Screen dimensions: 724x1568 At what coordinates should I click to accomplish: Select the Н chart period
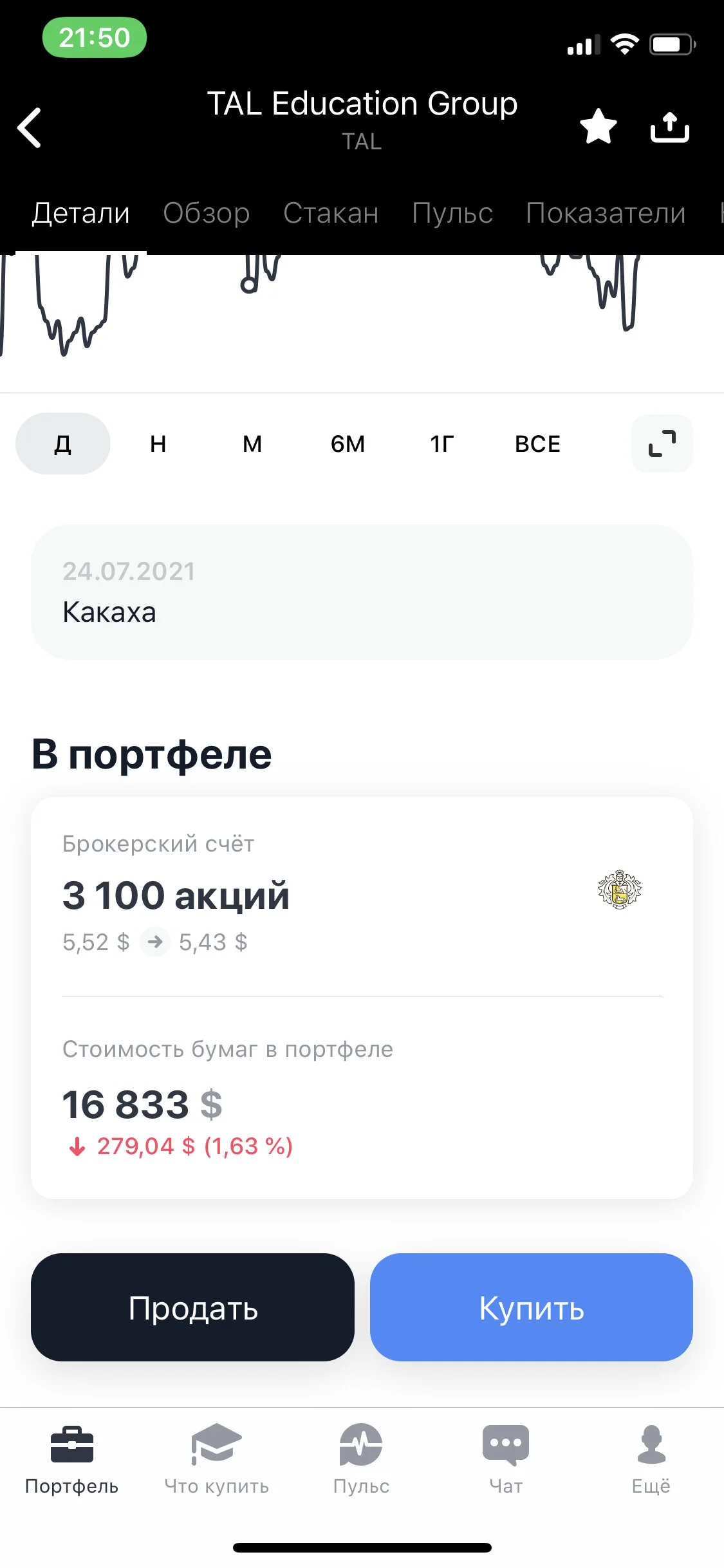click(x=158, y=443)
